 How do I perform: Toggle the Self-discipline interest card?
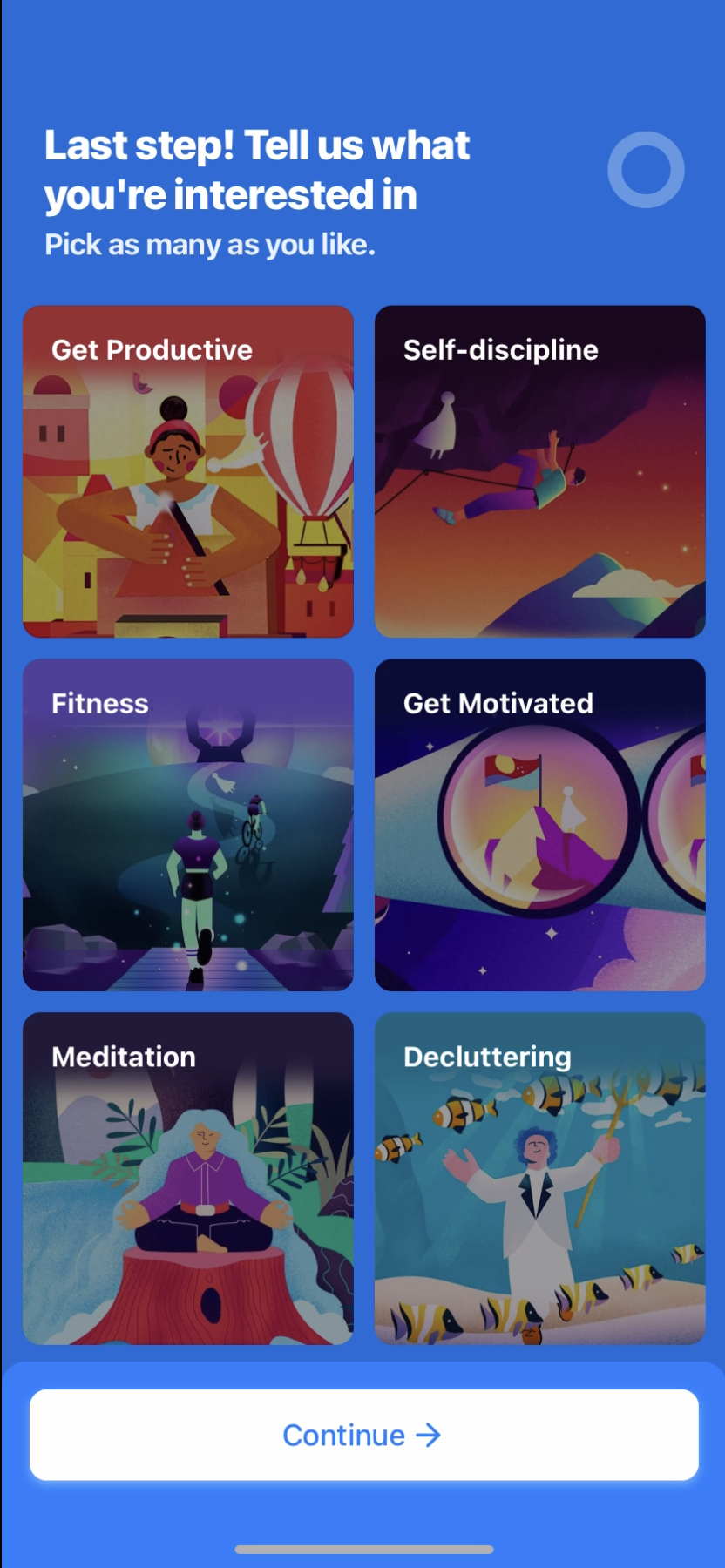click(x=539, y=470)
